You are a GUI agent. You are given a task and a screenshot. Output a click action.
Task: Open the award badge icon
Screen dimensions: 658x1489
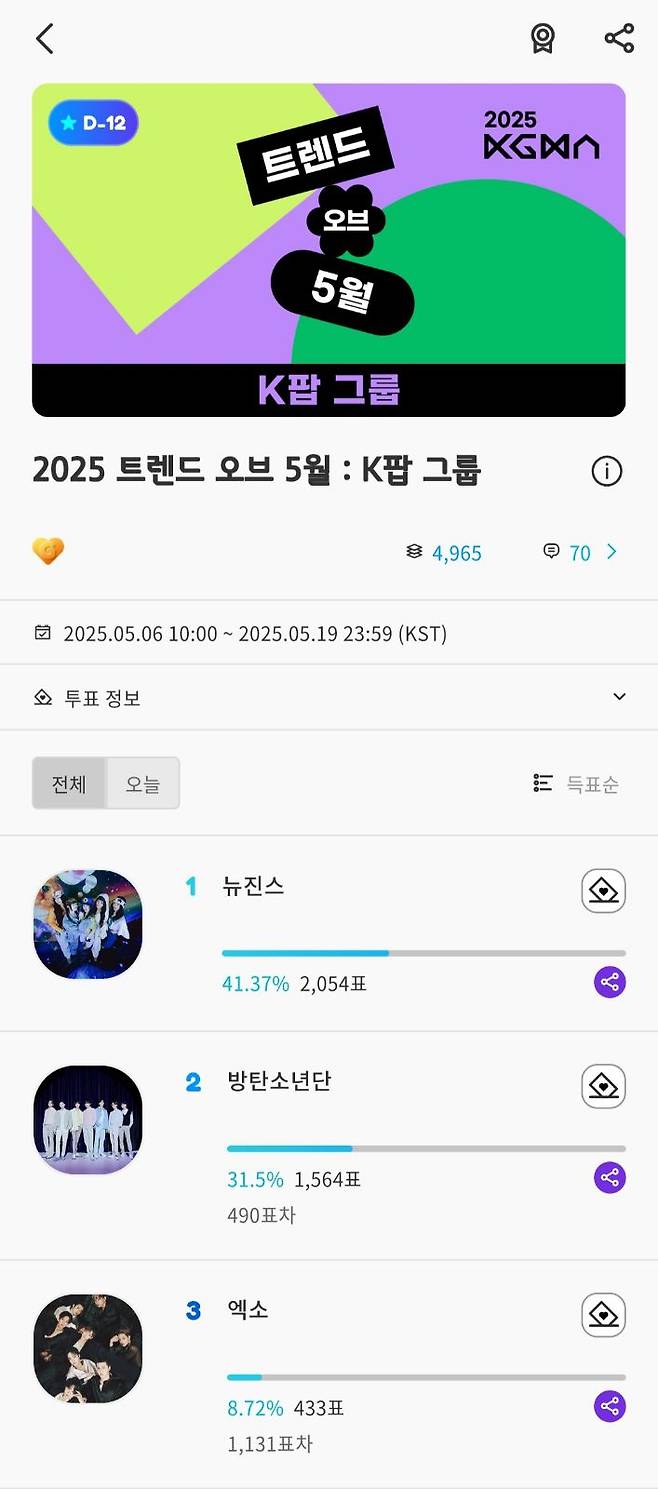coord(542,39)
